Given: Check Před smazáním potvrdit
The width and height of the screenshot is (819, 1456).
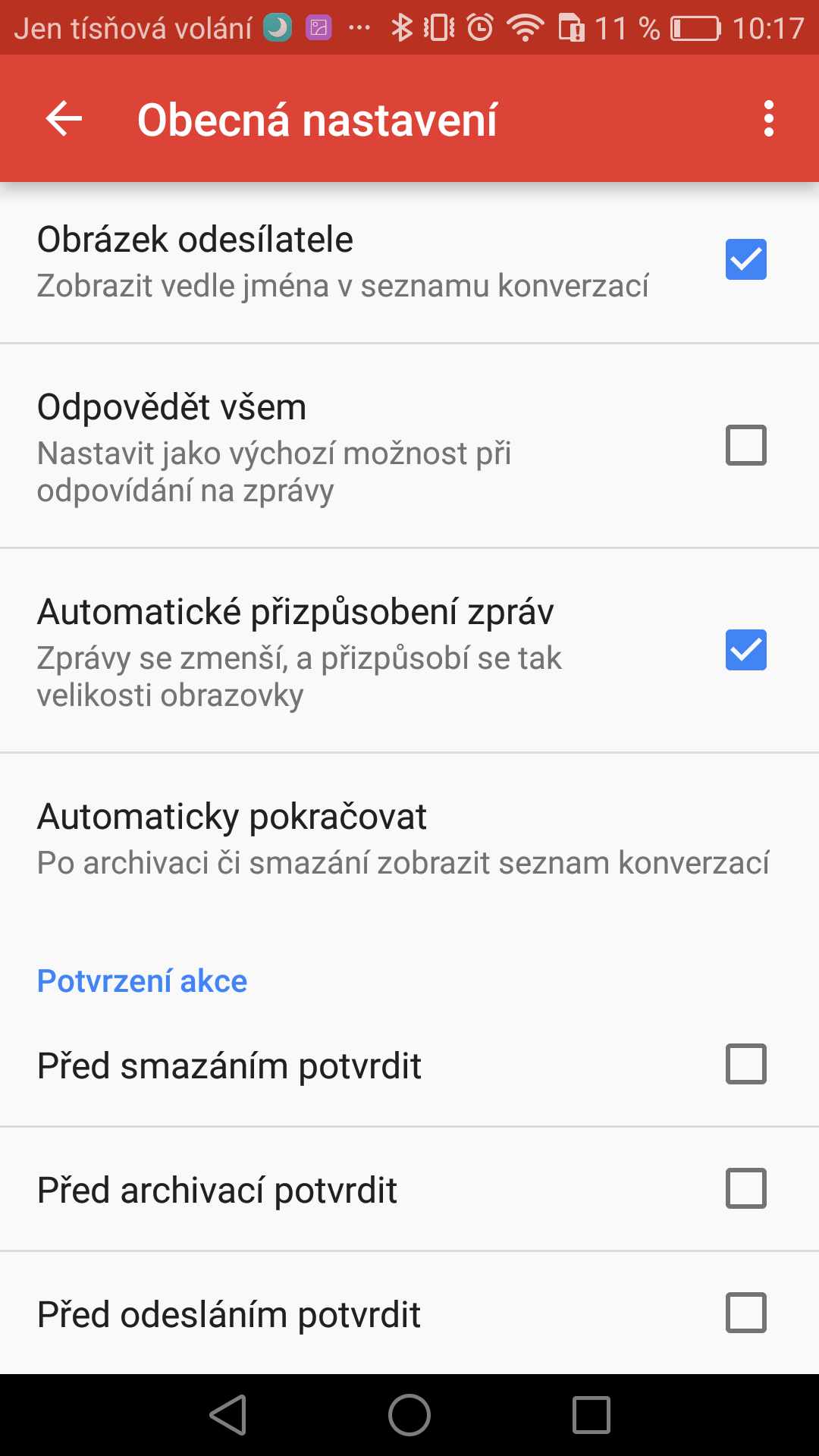Looking at the screenshot, I should click(746, 1064).
